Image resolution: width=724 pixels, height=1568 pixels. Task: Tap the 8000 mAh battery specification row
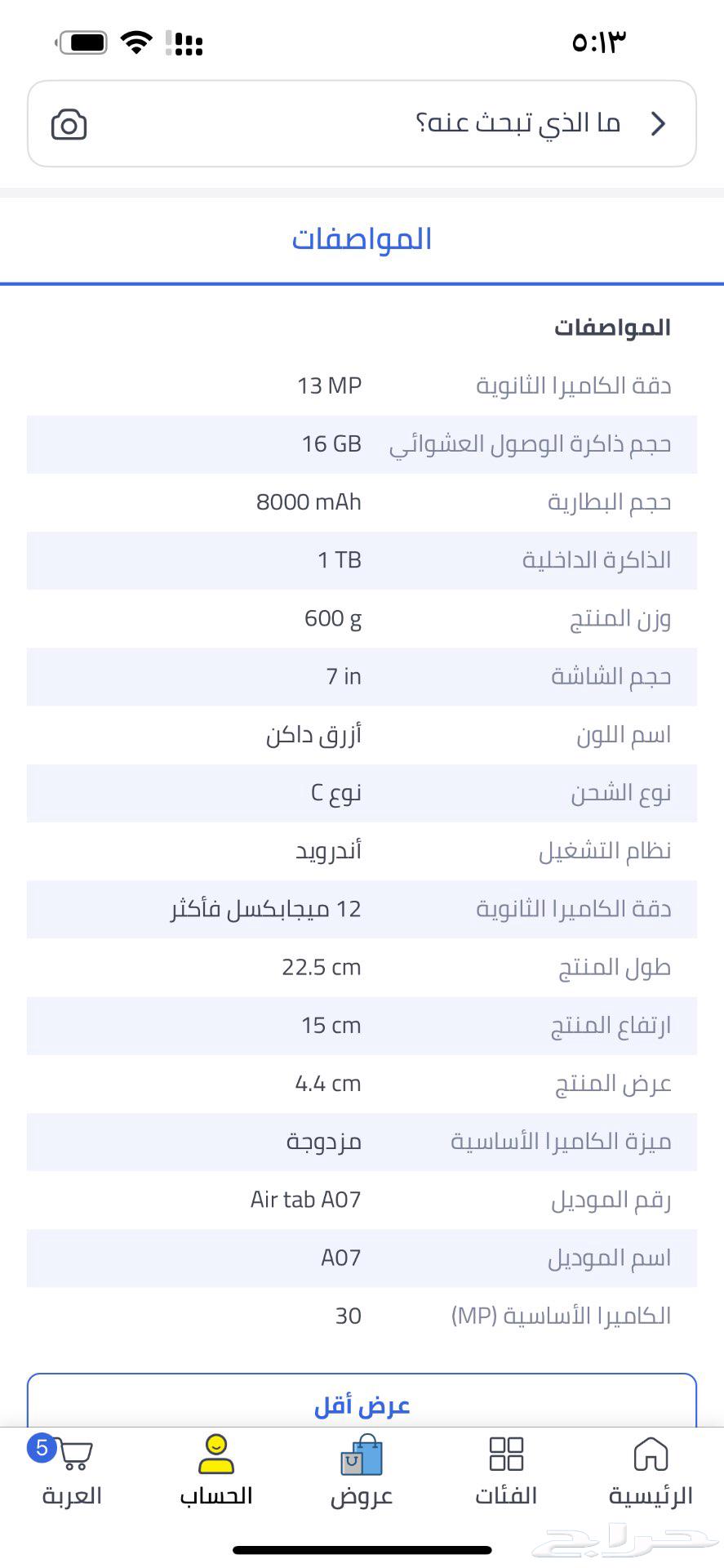(x=362, y=502)
